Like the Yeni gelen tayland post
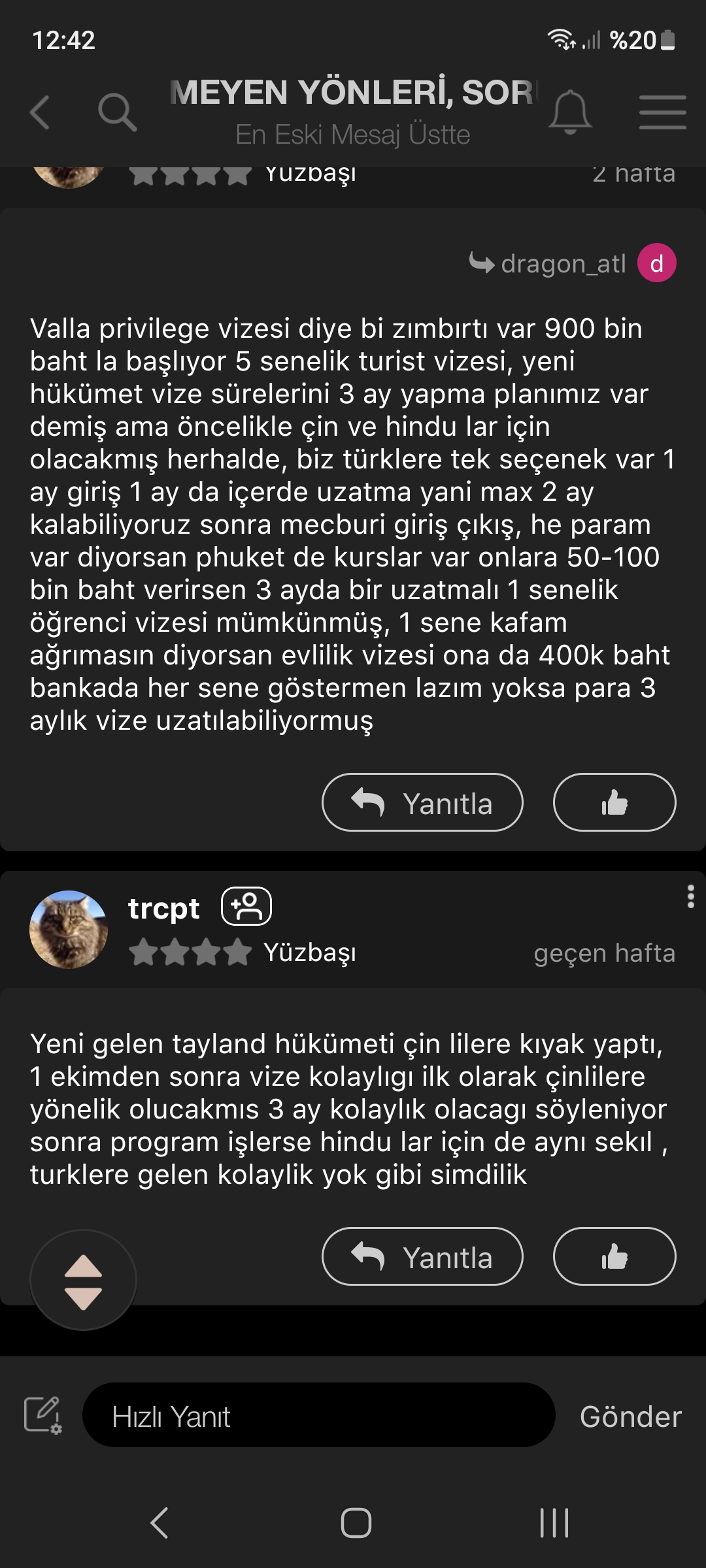706x1568 pixels. 614,1256
